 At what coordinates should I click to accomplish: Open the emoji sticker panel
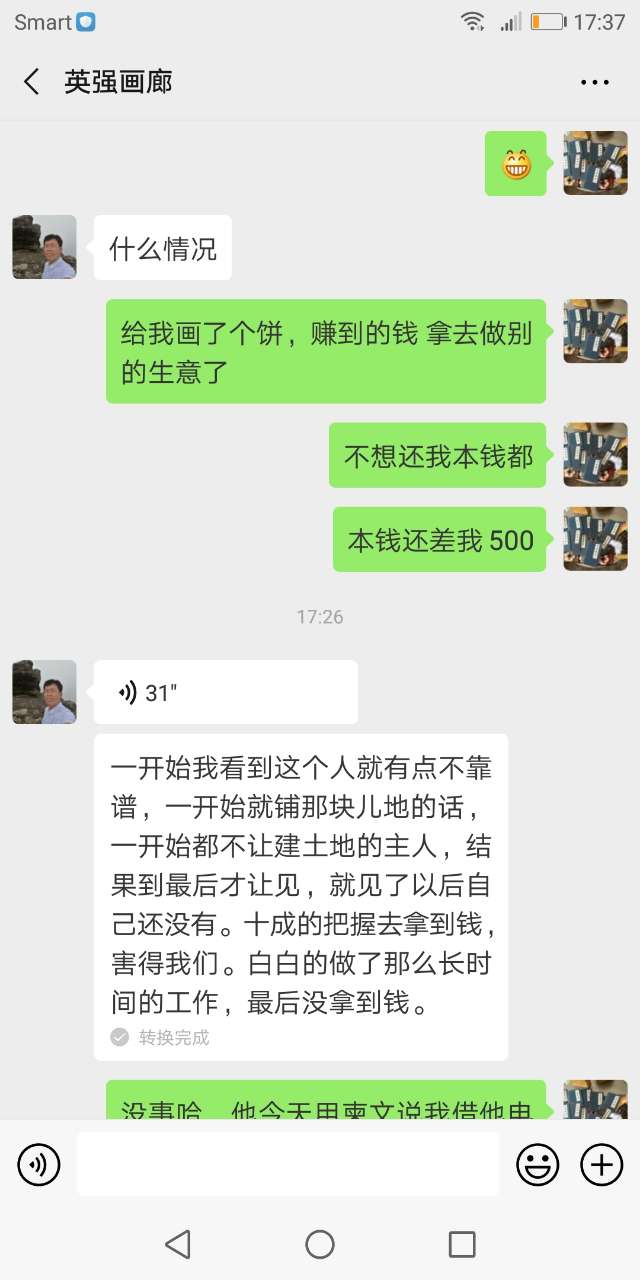[x=537, y=1164]
